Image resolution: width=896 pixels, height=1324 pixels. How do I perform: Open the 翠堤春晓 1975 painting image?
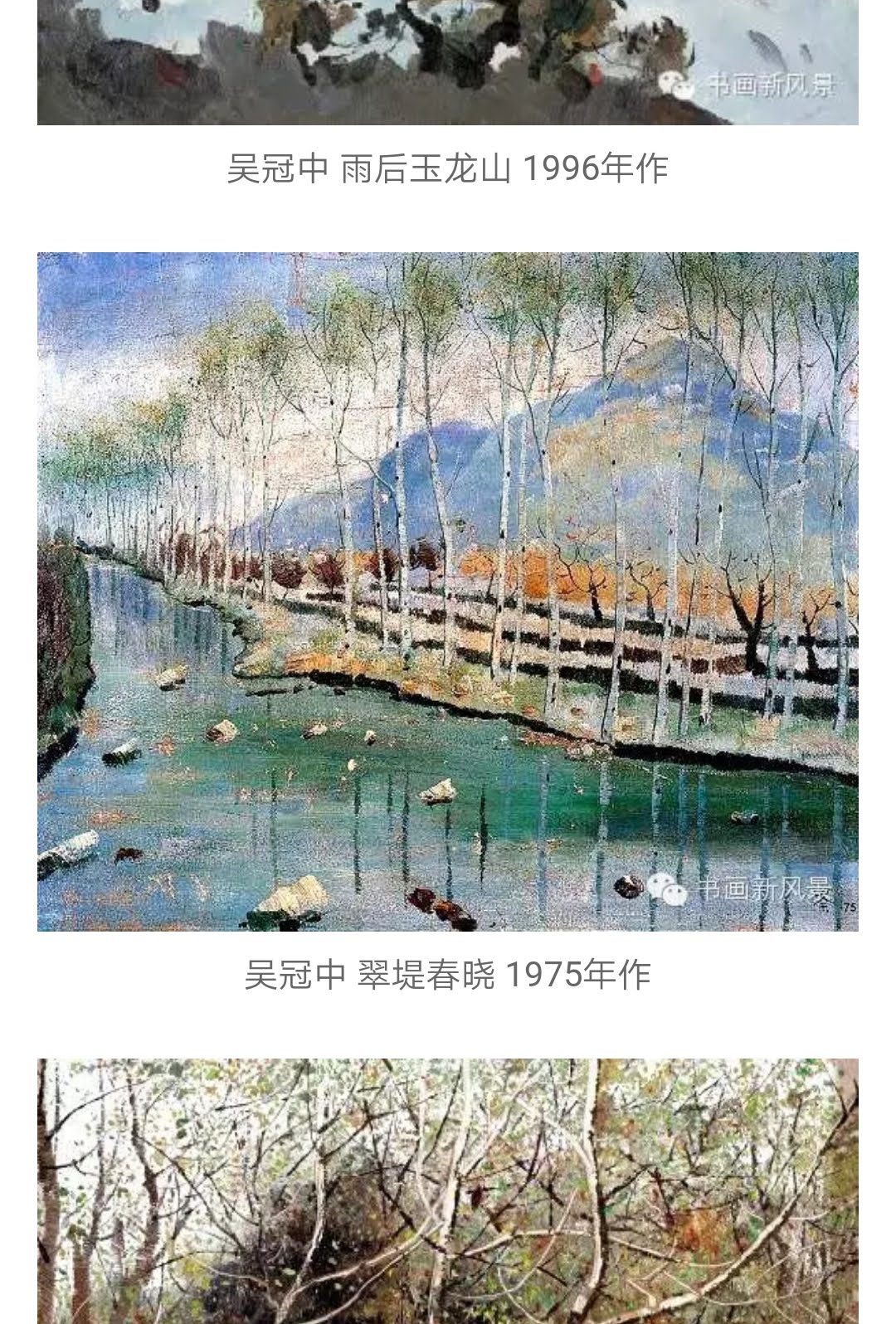pyautogui.click(x=448, y=591)
